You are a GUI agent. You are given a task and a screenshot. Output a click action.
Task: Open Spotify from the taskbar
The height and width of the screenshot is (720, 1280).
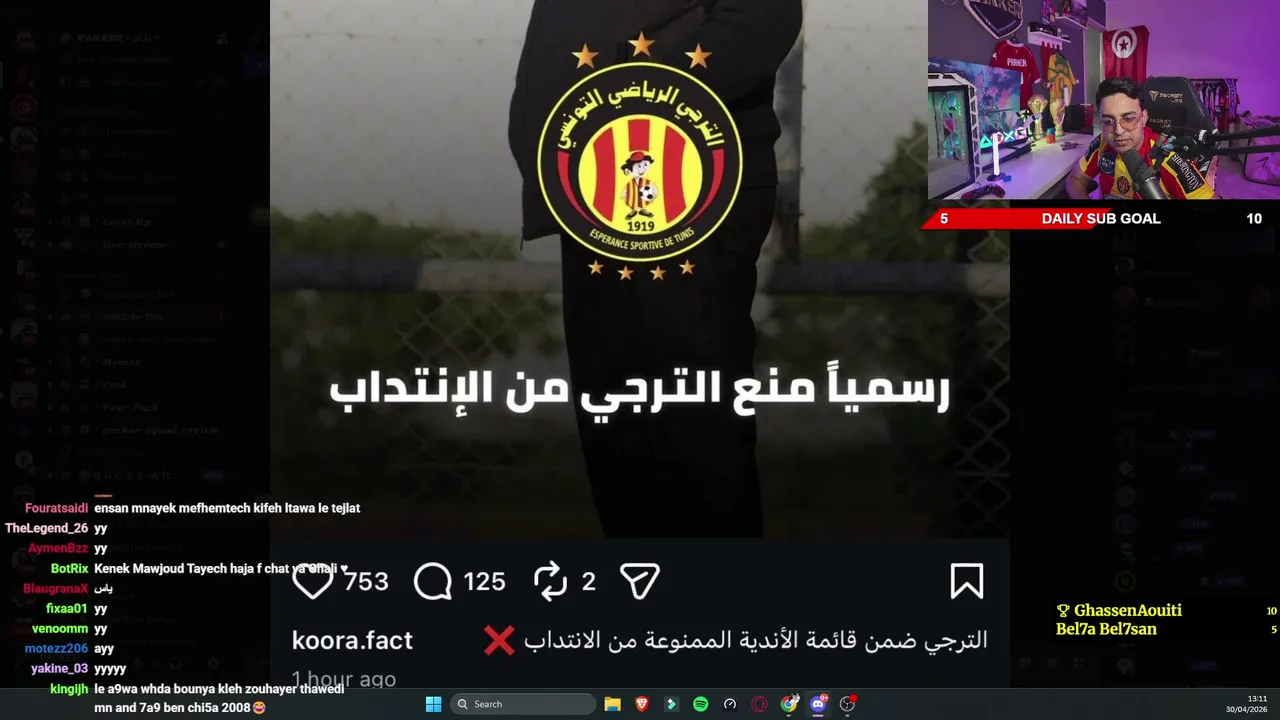tap(700, 704)
